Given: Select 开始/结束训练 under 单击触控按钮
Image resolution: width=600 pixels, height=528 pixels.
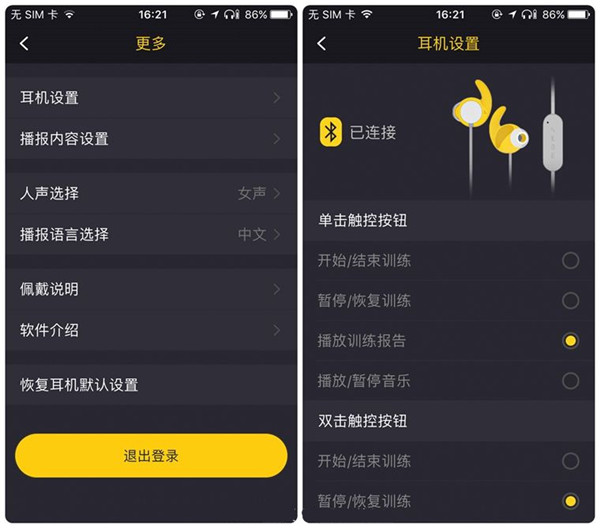Looking at the screenshot, I should click(570, 261).
